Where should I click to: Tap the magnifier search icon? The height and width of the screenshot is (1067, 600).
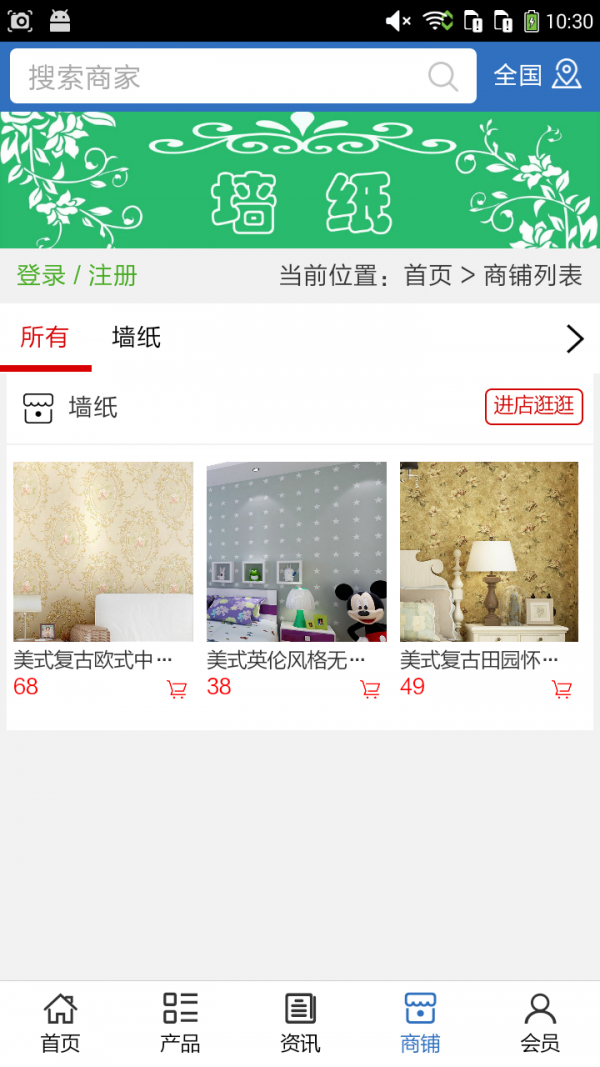pos(443,77)
